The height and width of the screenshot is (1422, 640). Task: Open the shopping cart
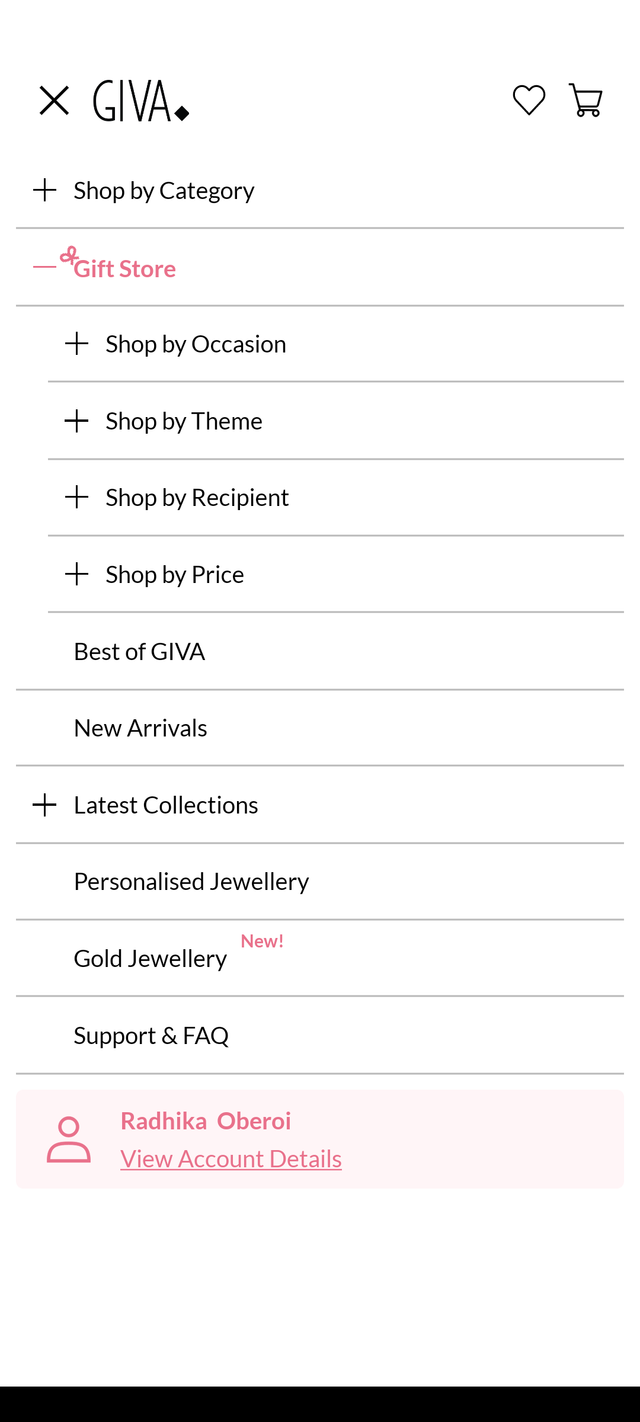point(585,101)
